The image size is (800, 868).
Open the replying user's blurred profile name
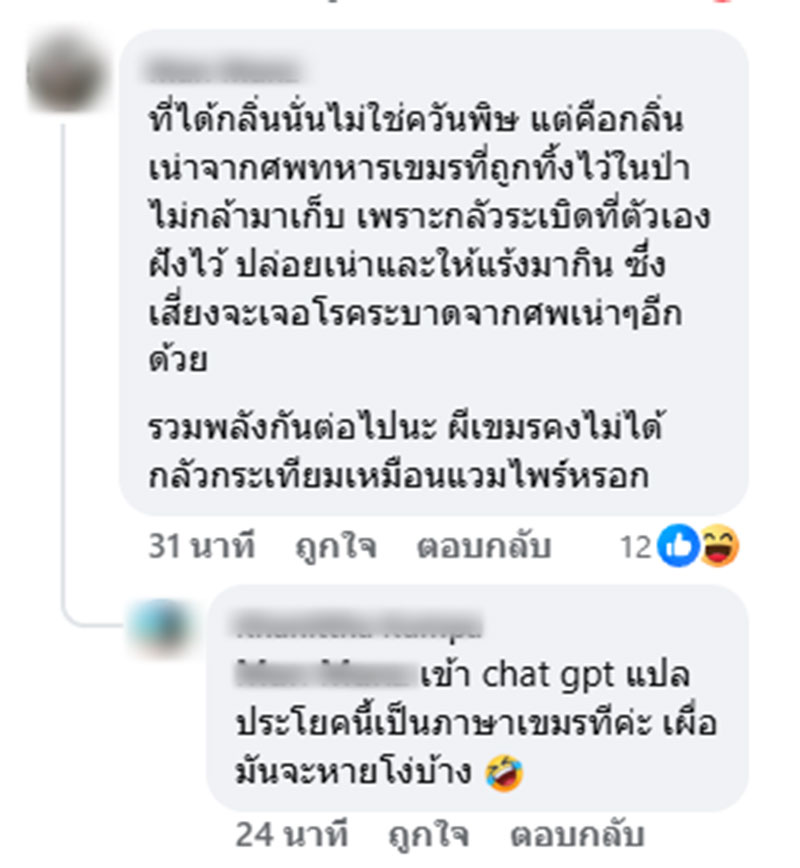click(357, 628)
